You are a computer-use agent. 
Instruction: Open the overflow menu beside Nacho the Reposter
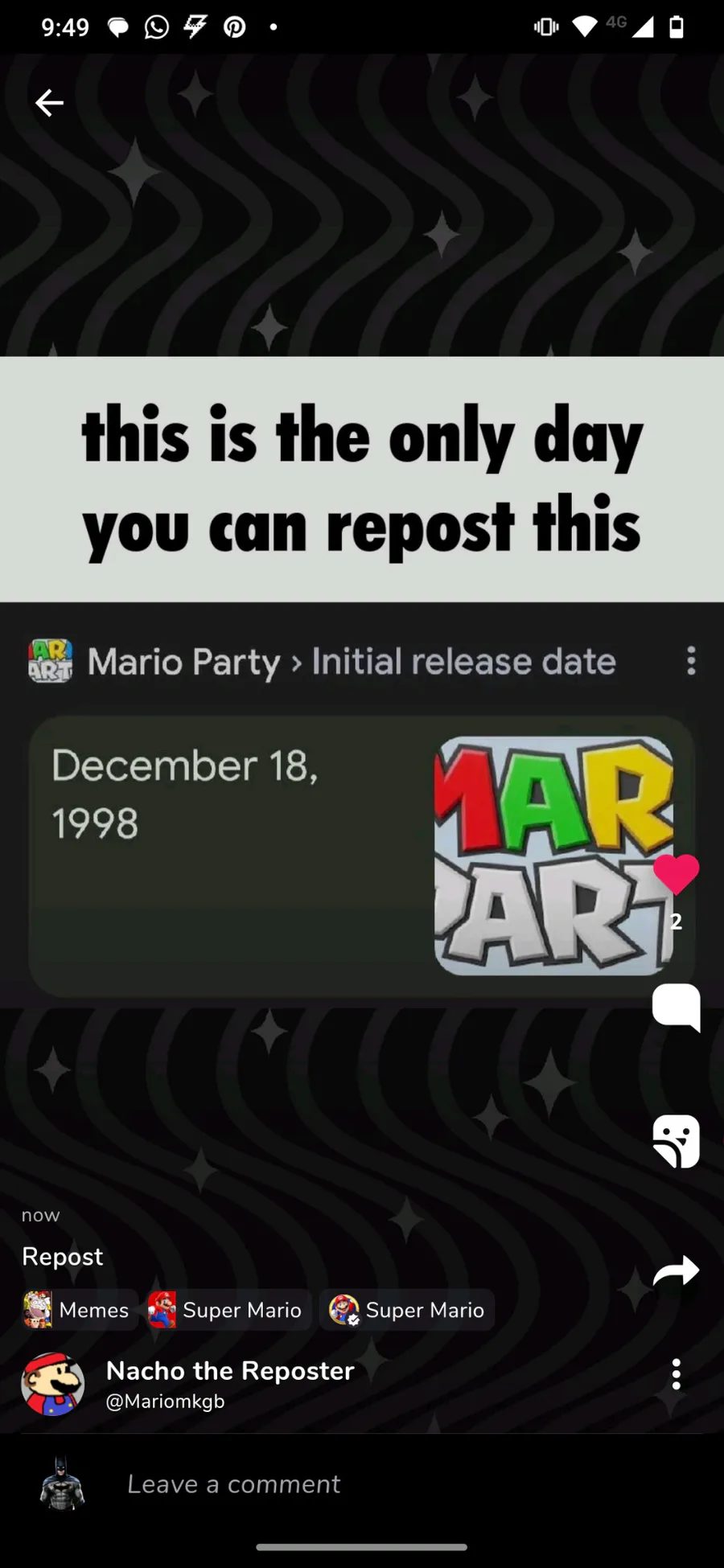click(677, 1374)
